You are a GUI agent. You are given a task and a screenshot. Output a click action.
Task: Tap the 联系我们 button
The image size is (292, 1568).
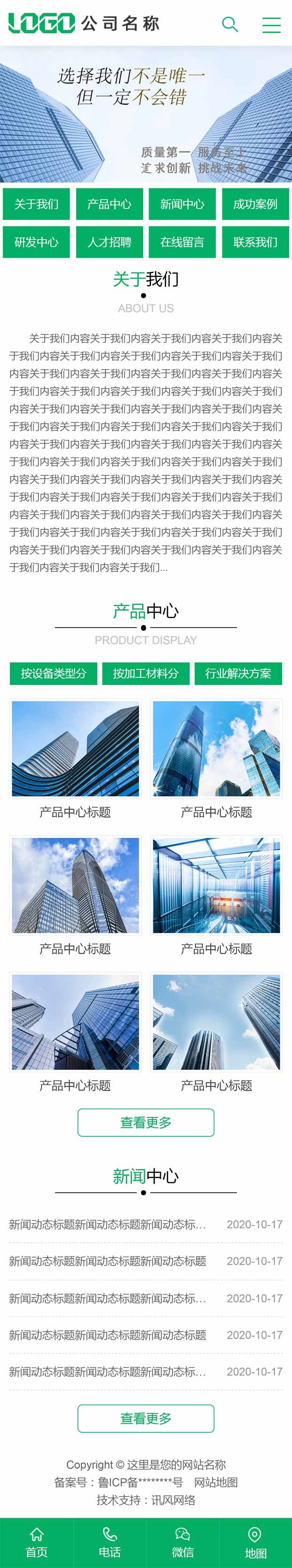click(255, 241)
